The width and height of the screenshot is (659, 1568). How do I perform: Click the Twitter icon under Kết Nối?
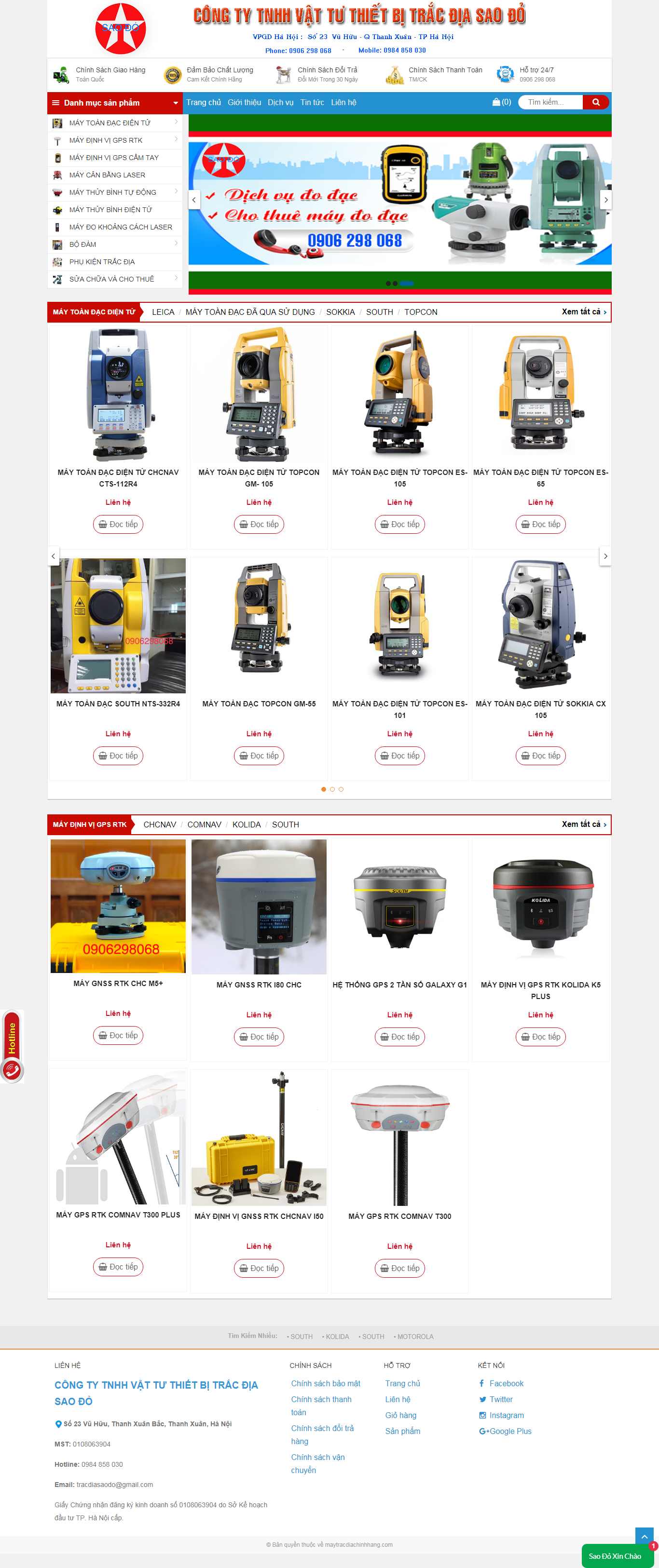click(482, 1400)
